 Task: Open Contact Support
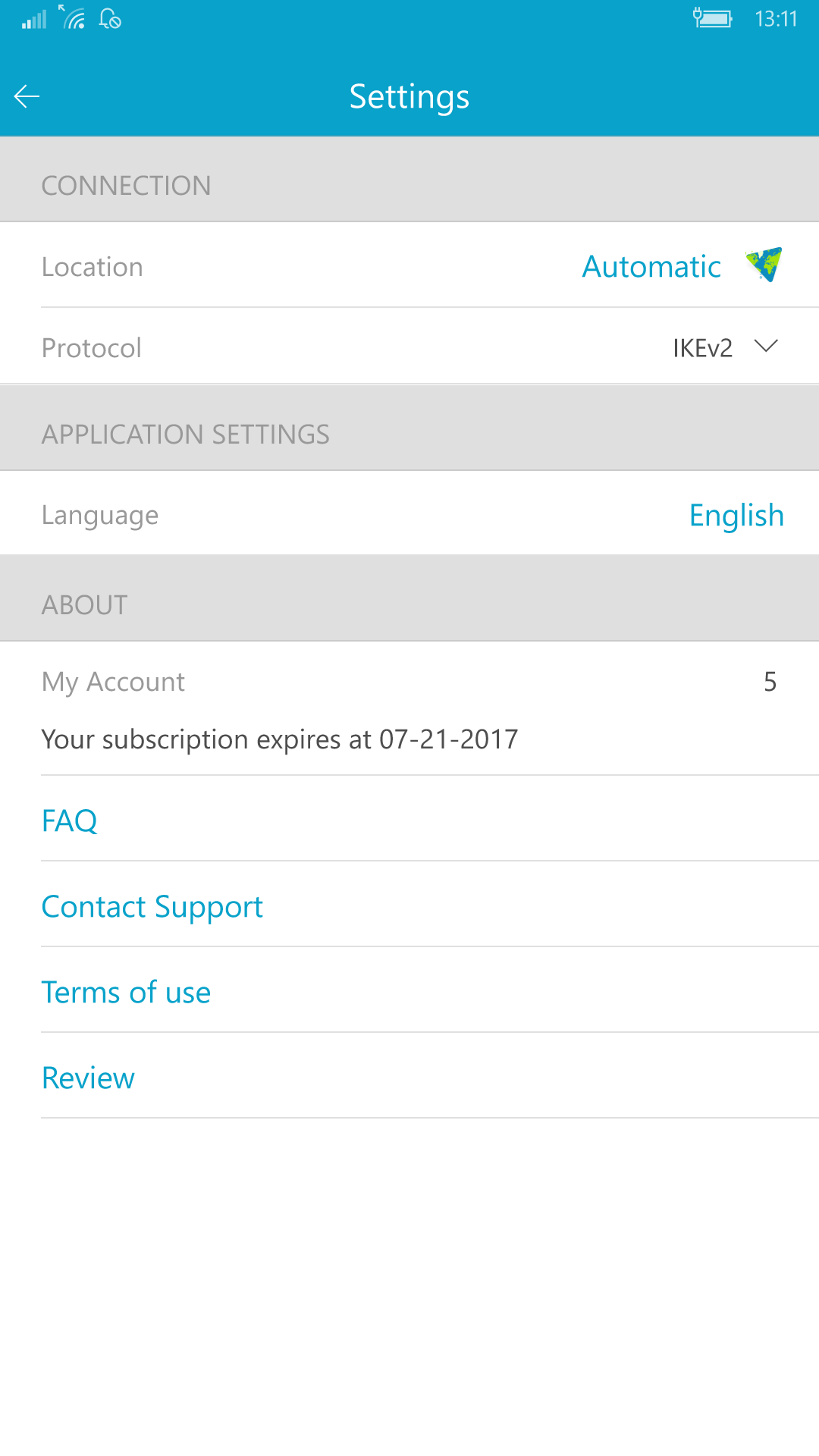[x=152, y=907]
